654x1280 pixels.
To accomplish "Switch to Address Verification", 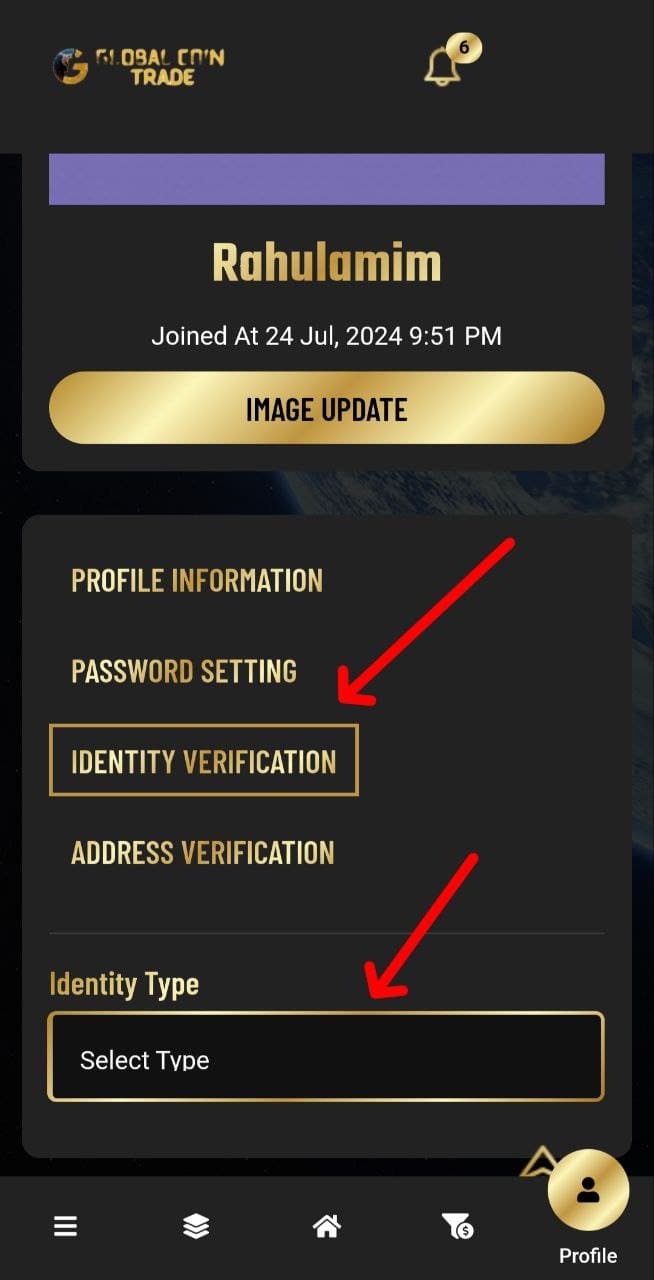I will [x=203, y=852].
